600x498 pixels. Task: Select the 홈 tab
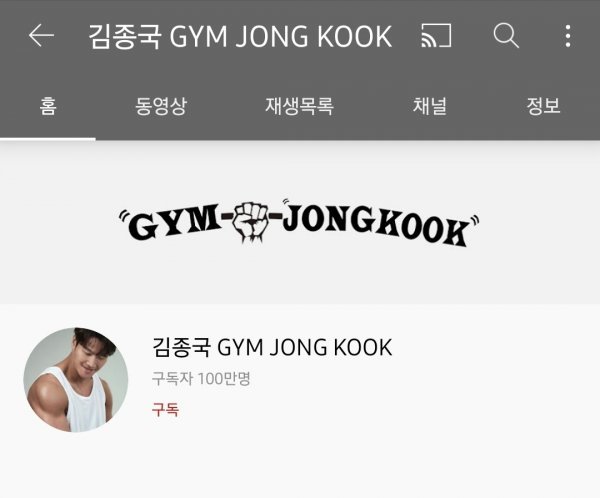tap(48, 106)
